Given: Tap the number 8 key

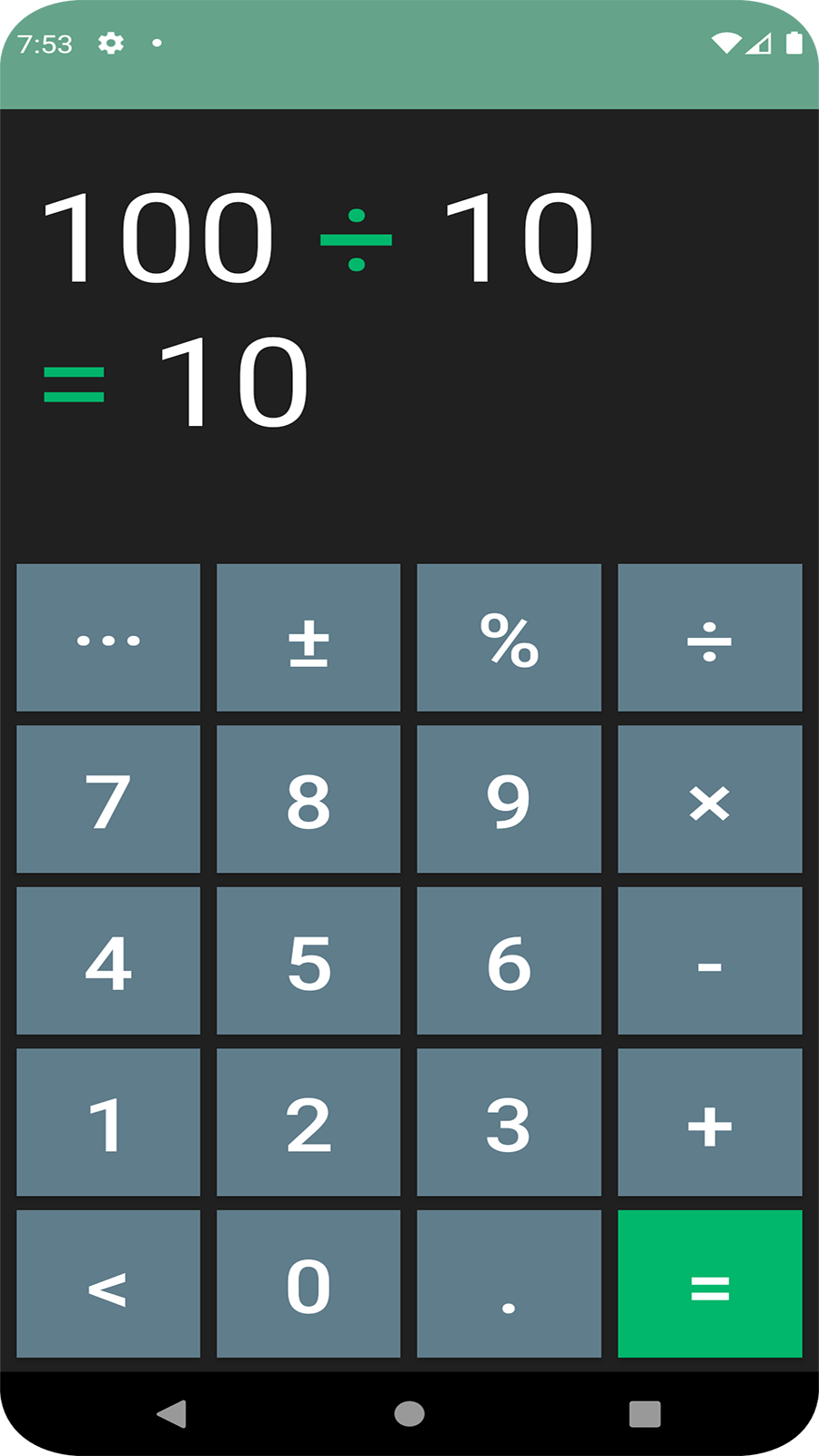Looking at the screenshot, I should (308, 799).
